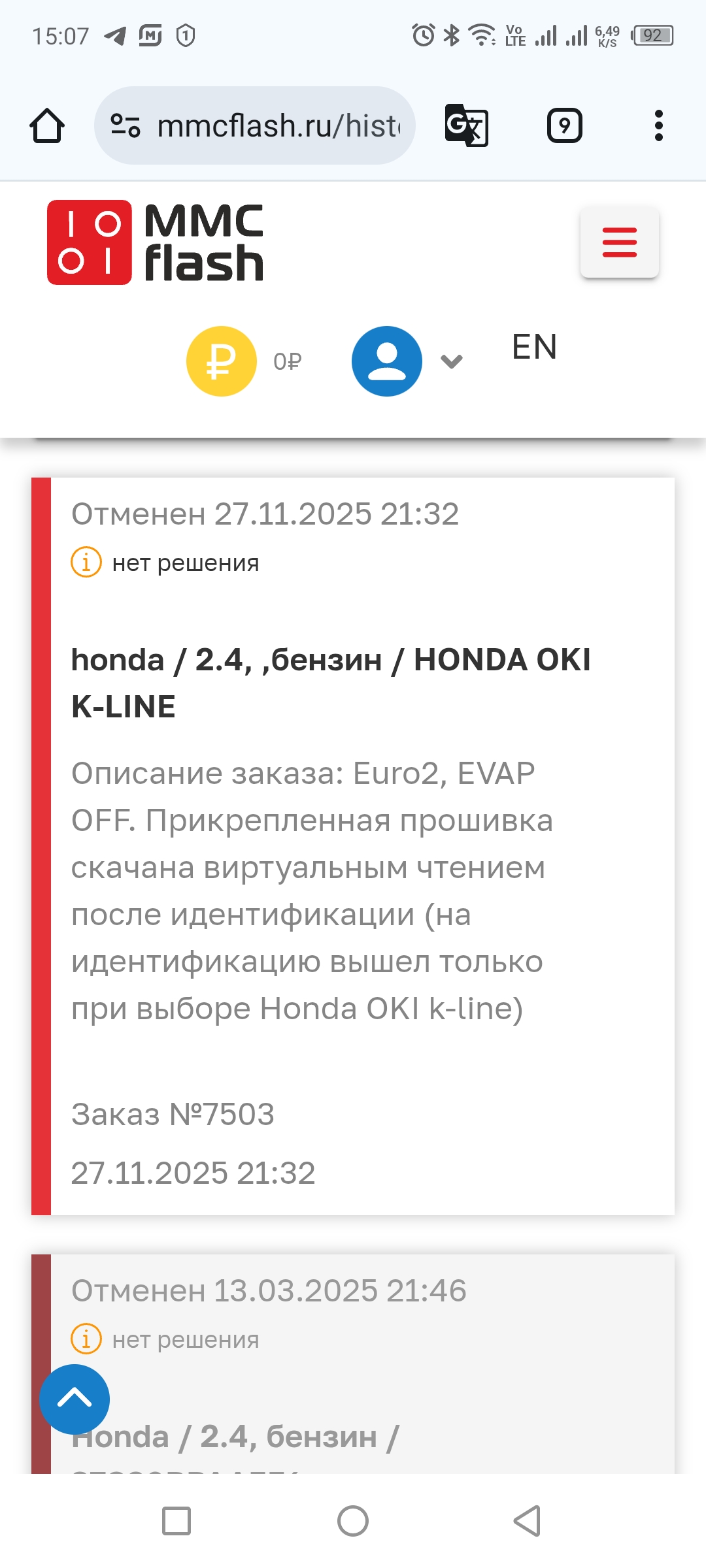Open the red hamburger site menu

pyautogui.click(x=619, y=242)
